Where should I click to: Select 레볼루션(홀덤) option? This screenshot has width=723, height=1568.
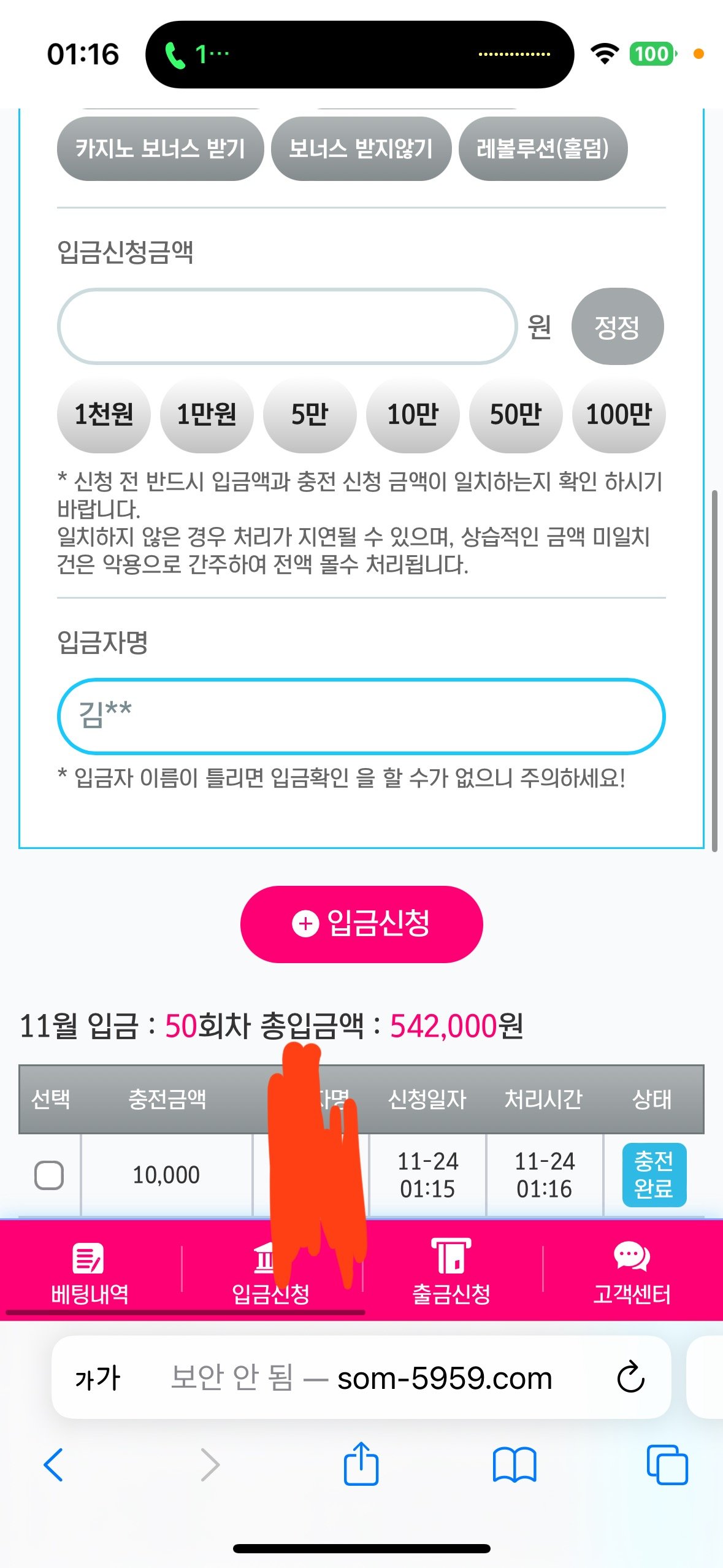click(542, 149)
